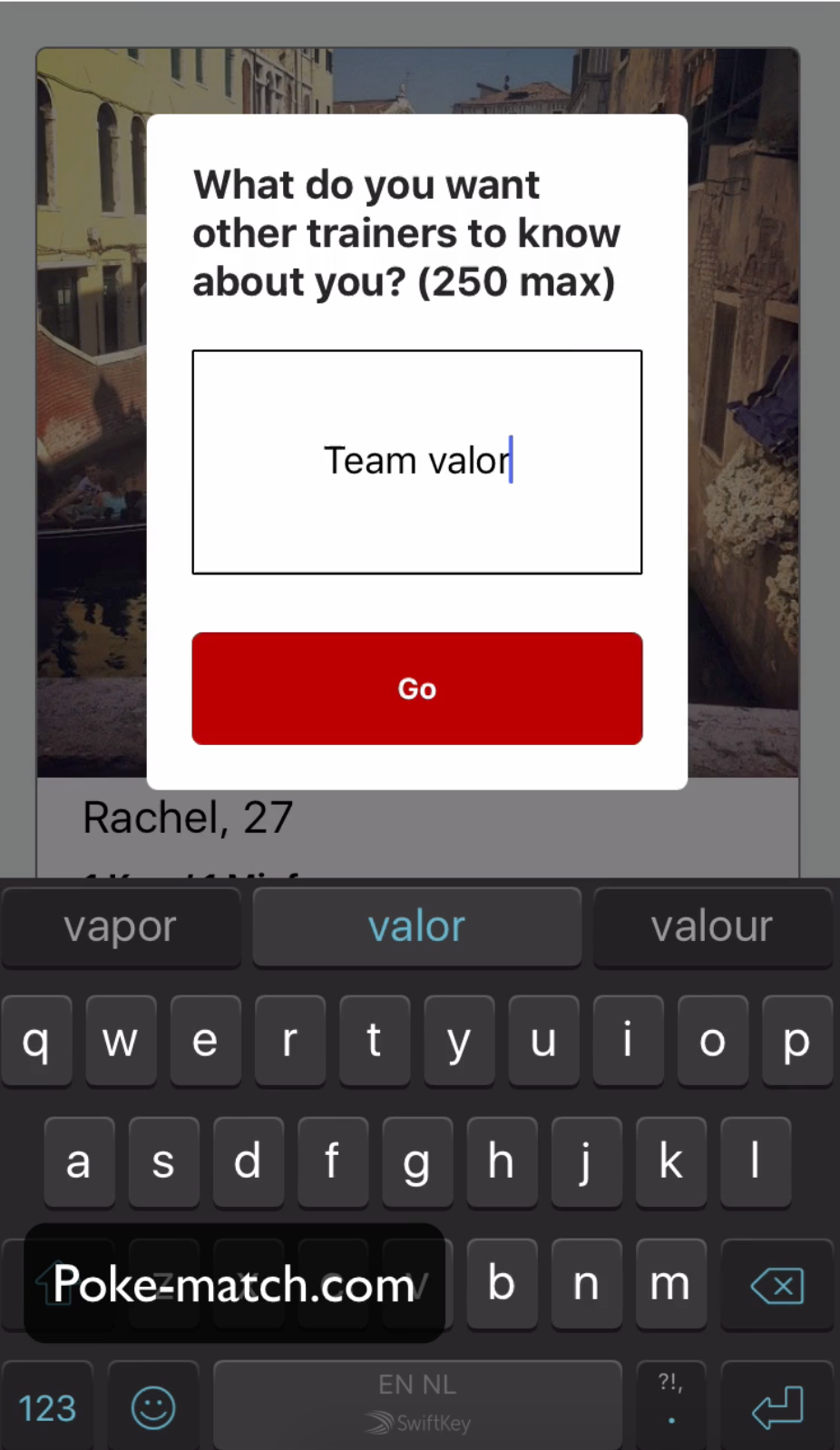Select the 'valor' keyboard suggestion
Screen dimensions: 840x1450
tap(416, 927)
